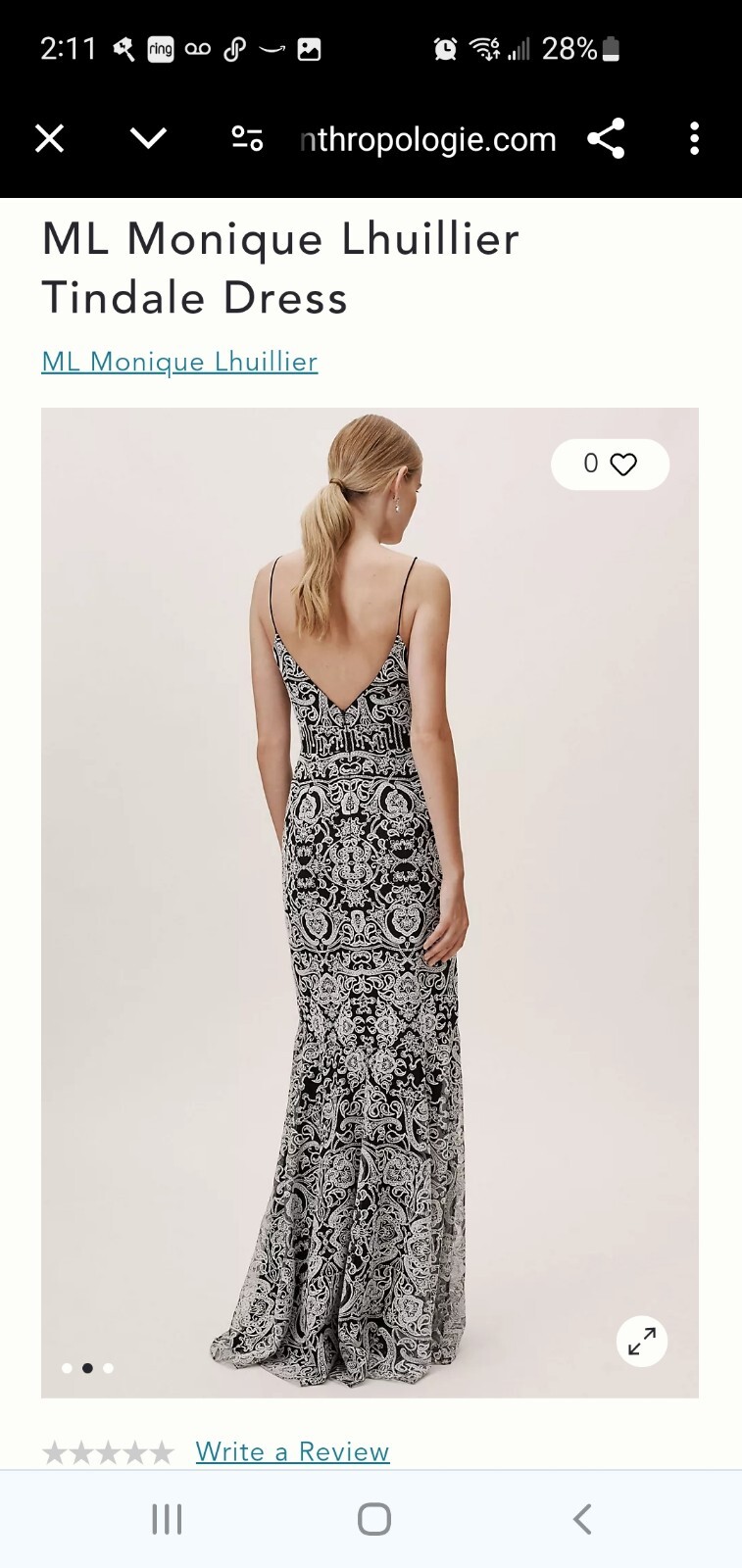
Task: Open the Tindale Dress product image
Action: click(370, 902)
